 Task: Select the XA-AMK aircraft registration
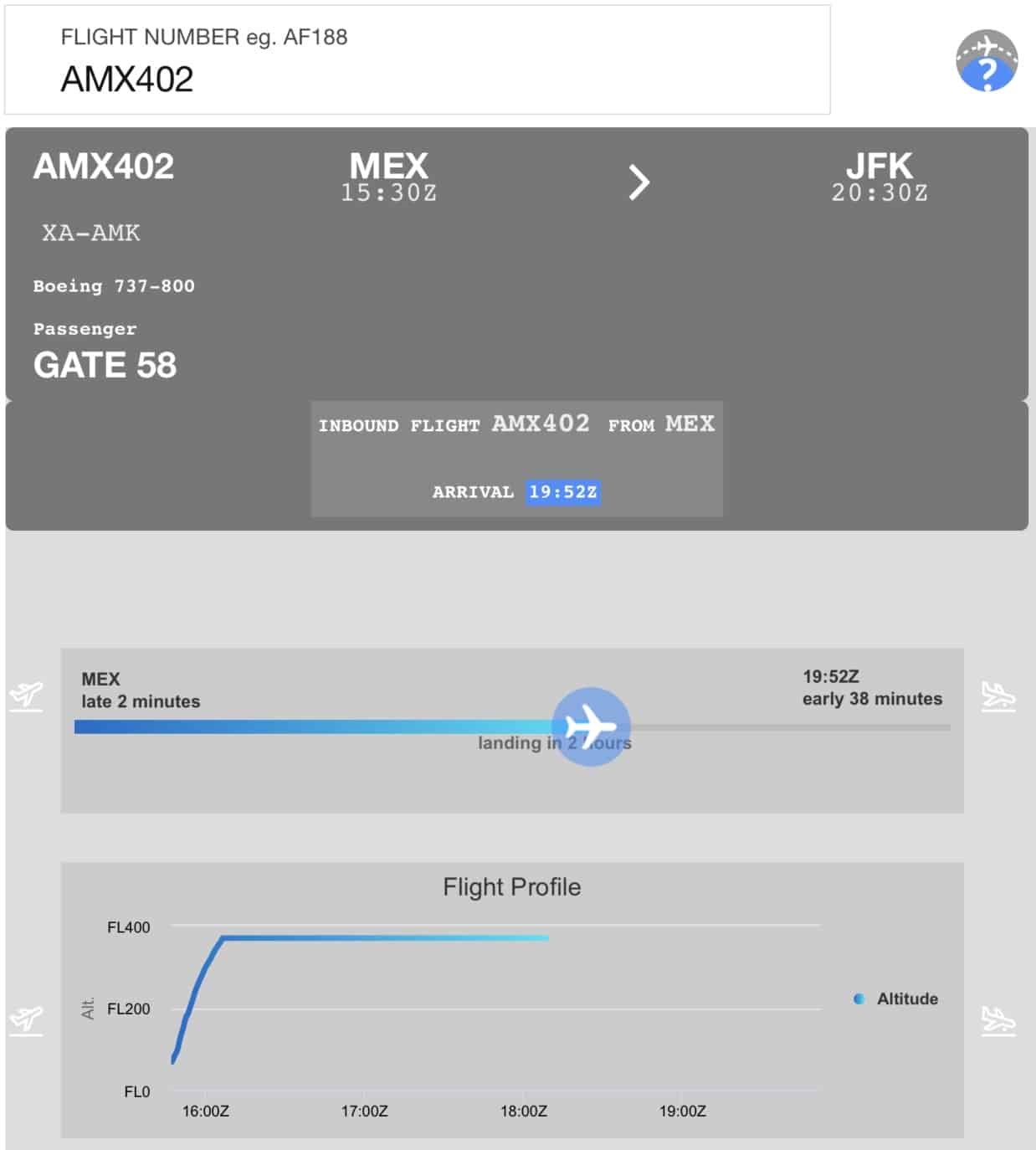pyautogui.click(x=90, y=234)
